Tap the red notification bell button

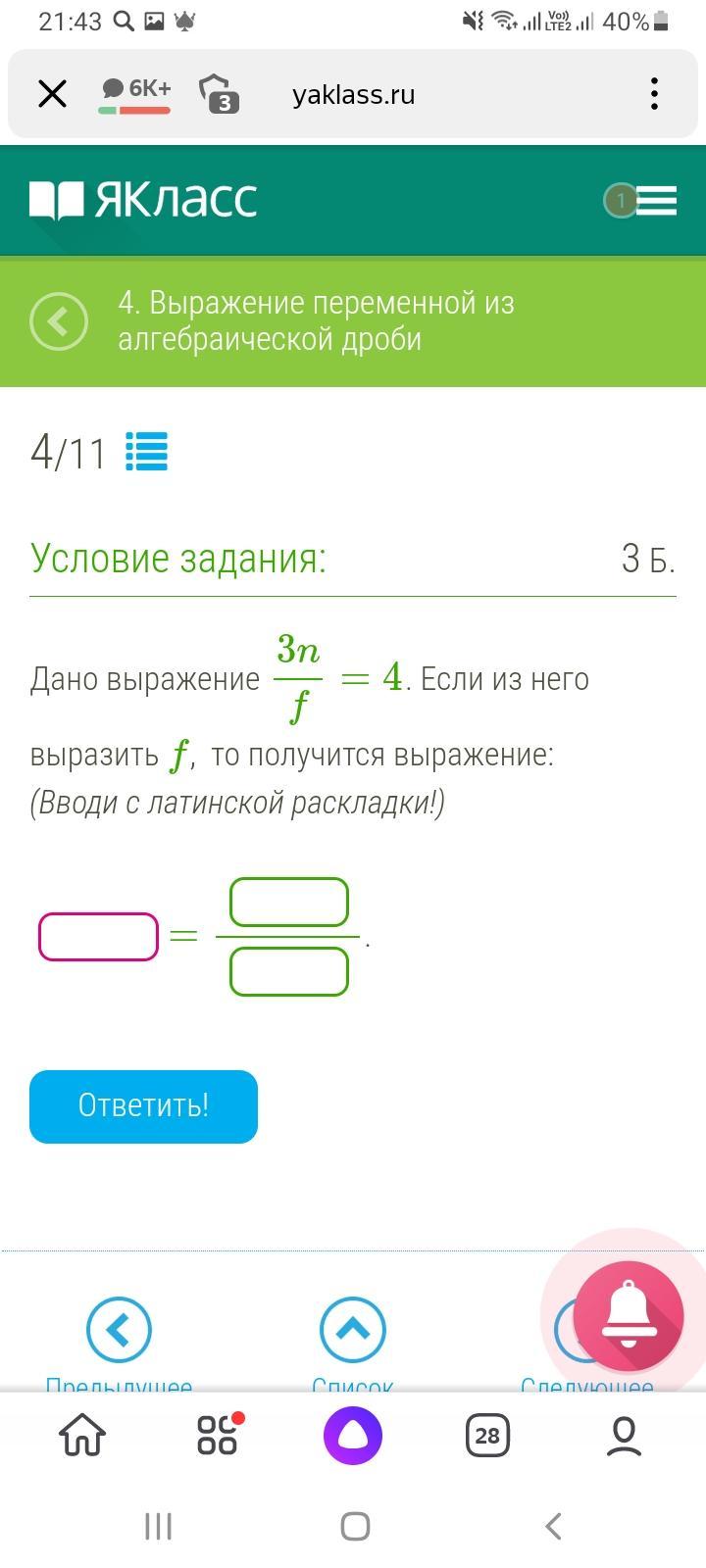pos(628,1316)
